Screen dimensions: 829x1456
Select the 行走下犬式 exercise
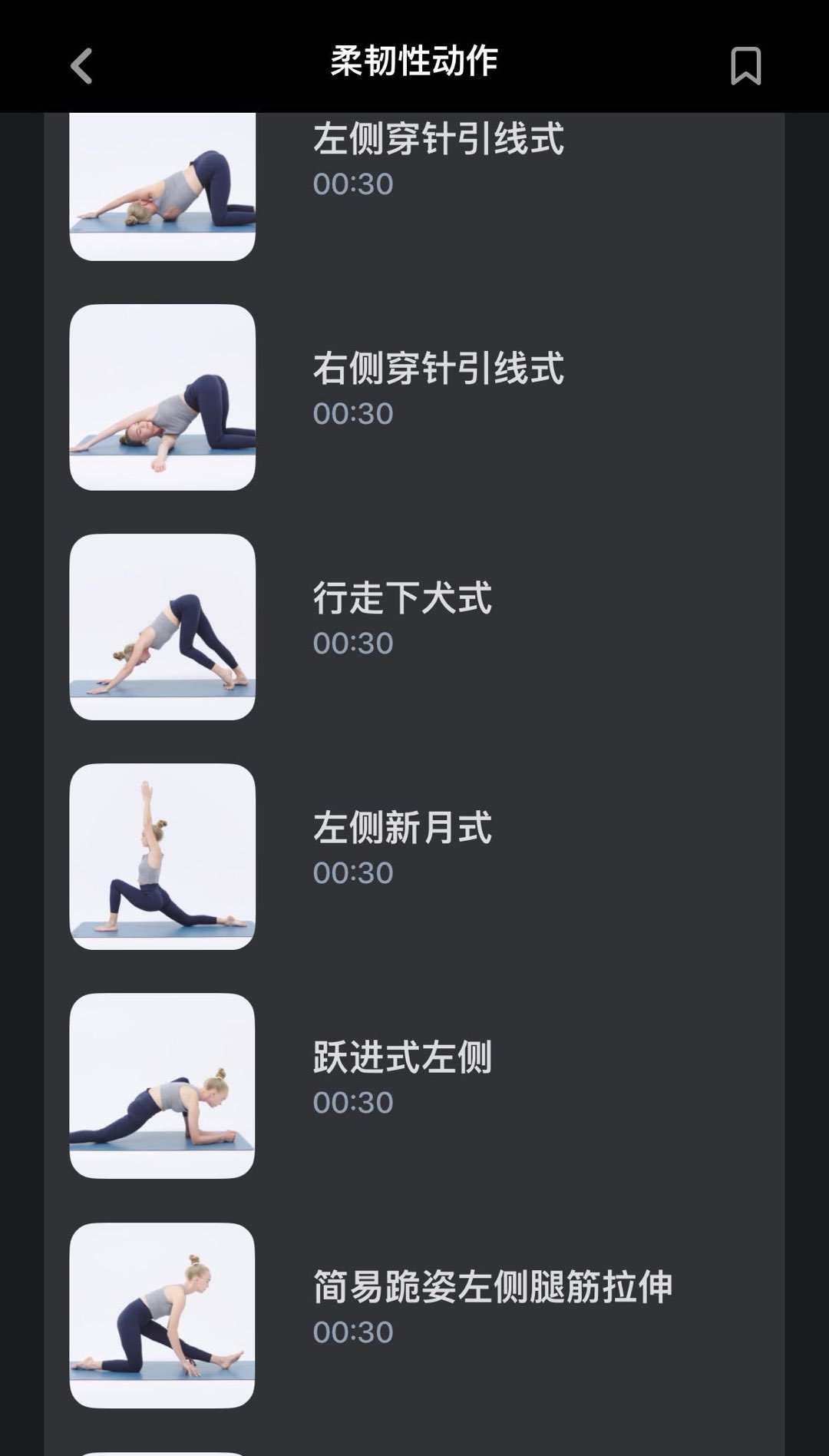(x=414, y=627)
